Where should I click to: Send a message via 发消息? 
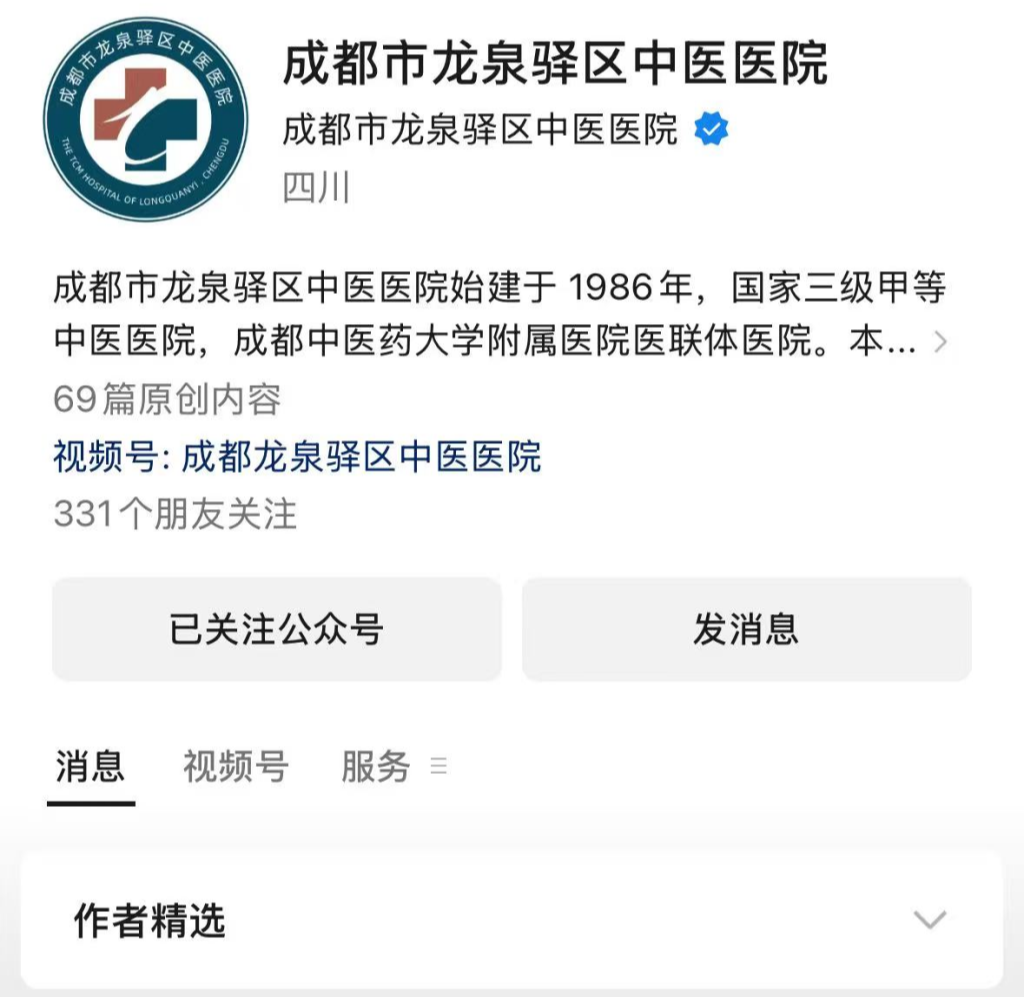[746, 629]
